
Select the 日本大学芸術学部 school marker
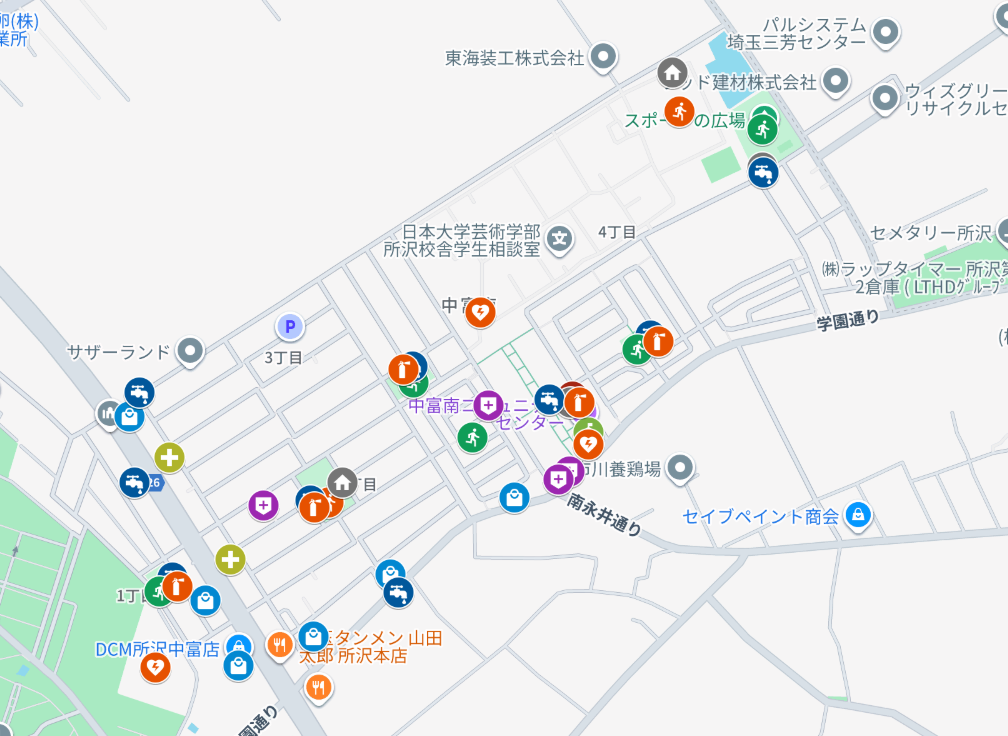point(561,239)
